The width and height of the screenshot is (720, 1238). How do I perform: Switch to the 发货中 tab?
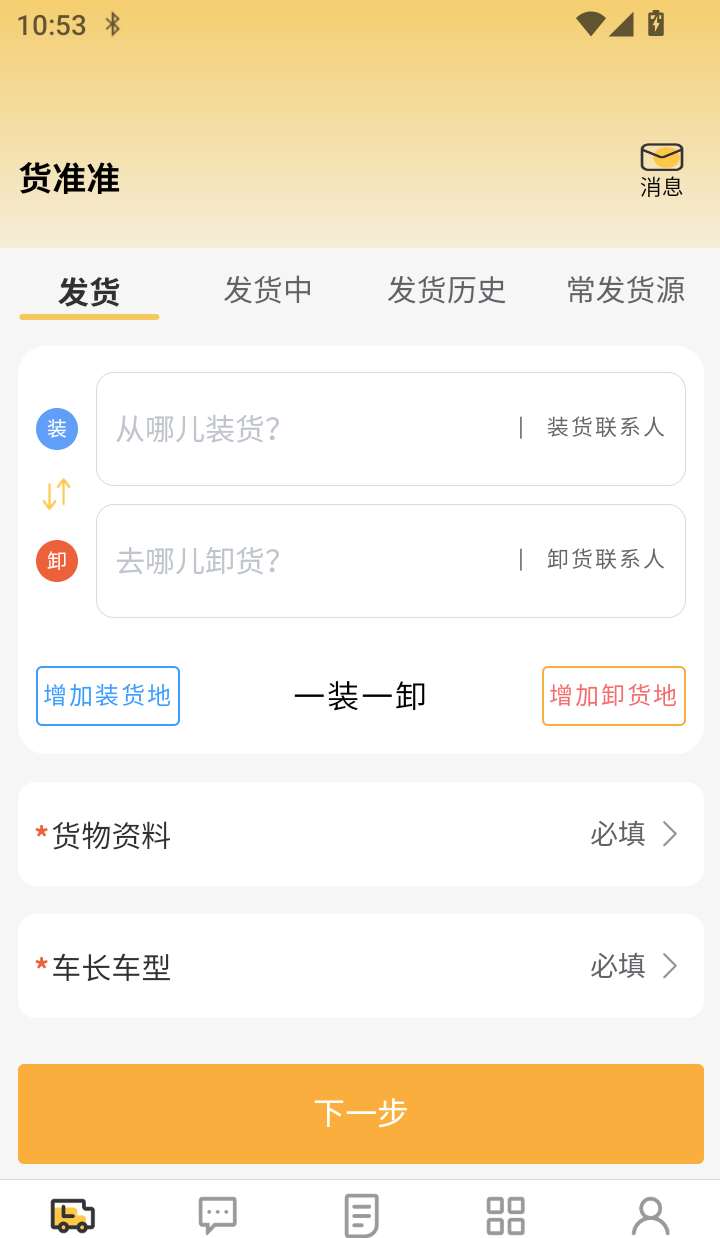click(268, 291)
